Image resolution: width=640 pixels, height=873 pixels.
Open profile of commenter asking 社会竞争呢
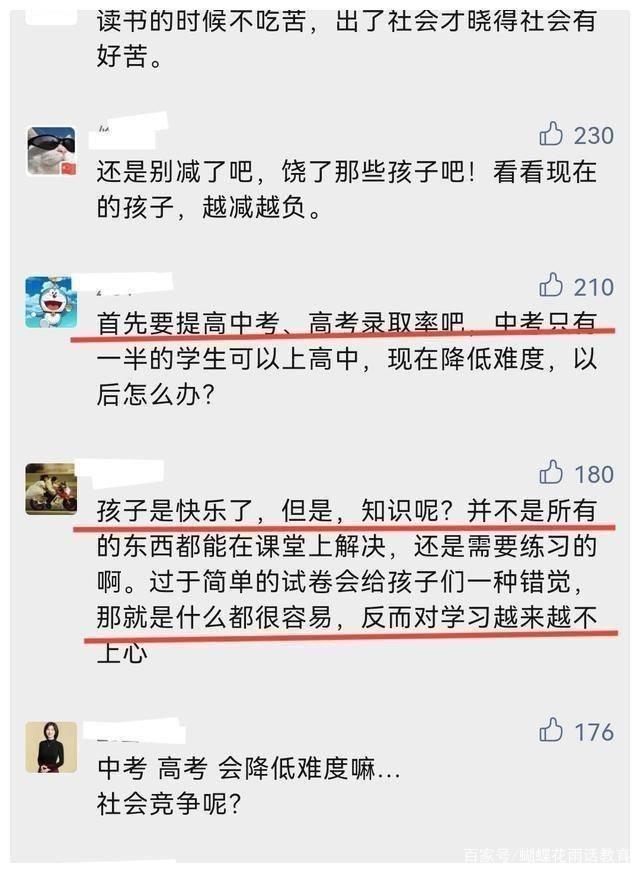(50, 747)
